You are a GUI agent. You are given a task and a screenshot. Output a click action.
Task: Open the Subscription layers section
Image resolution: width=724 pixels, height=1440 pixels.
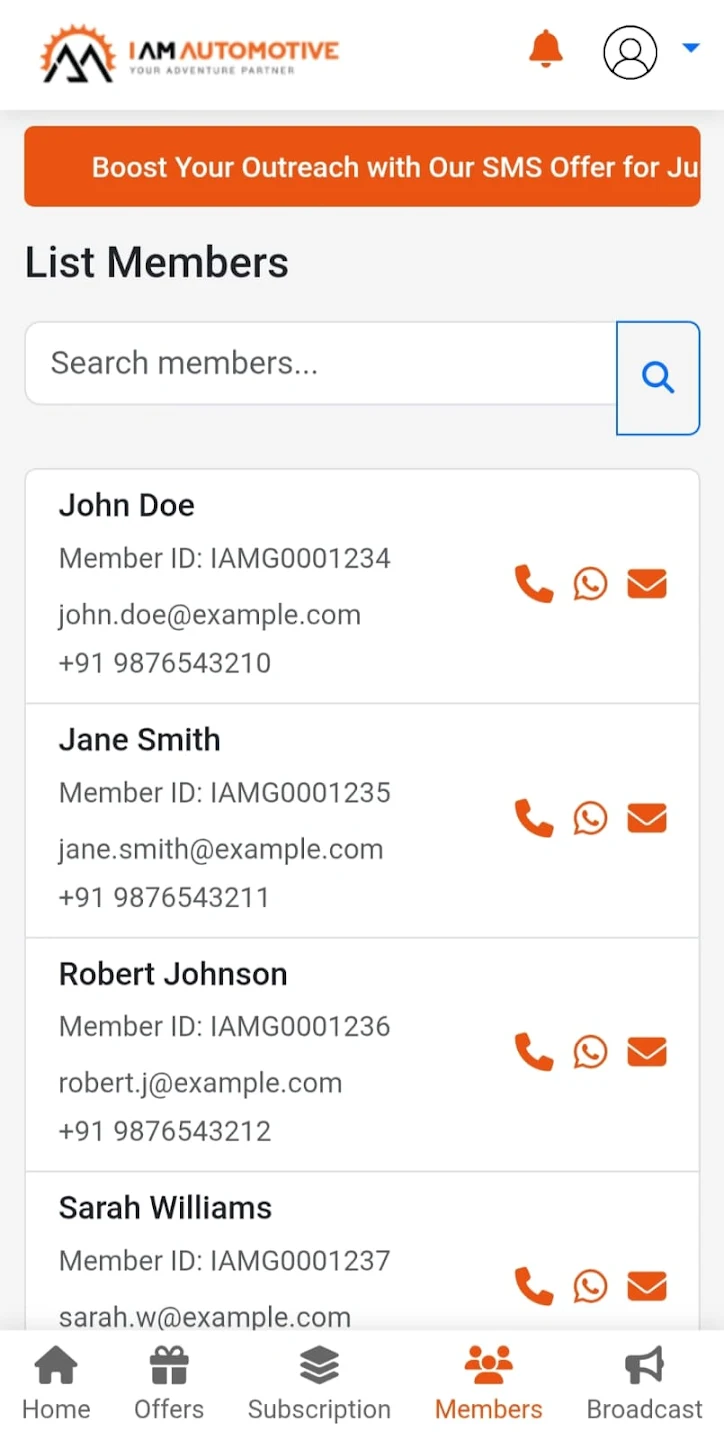point(319,1380)
